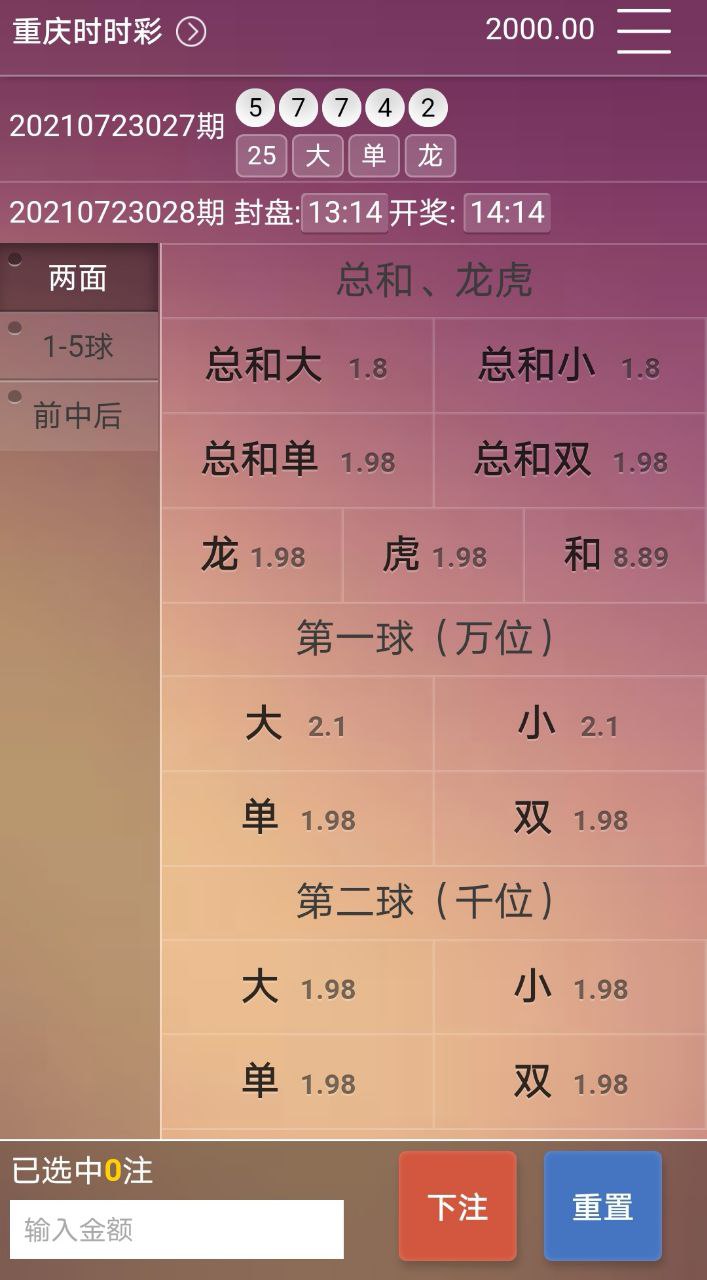Select 小 2.1 under 第一球

569,723
